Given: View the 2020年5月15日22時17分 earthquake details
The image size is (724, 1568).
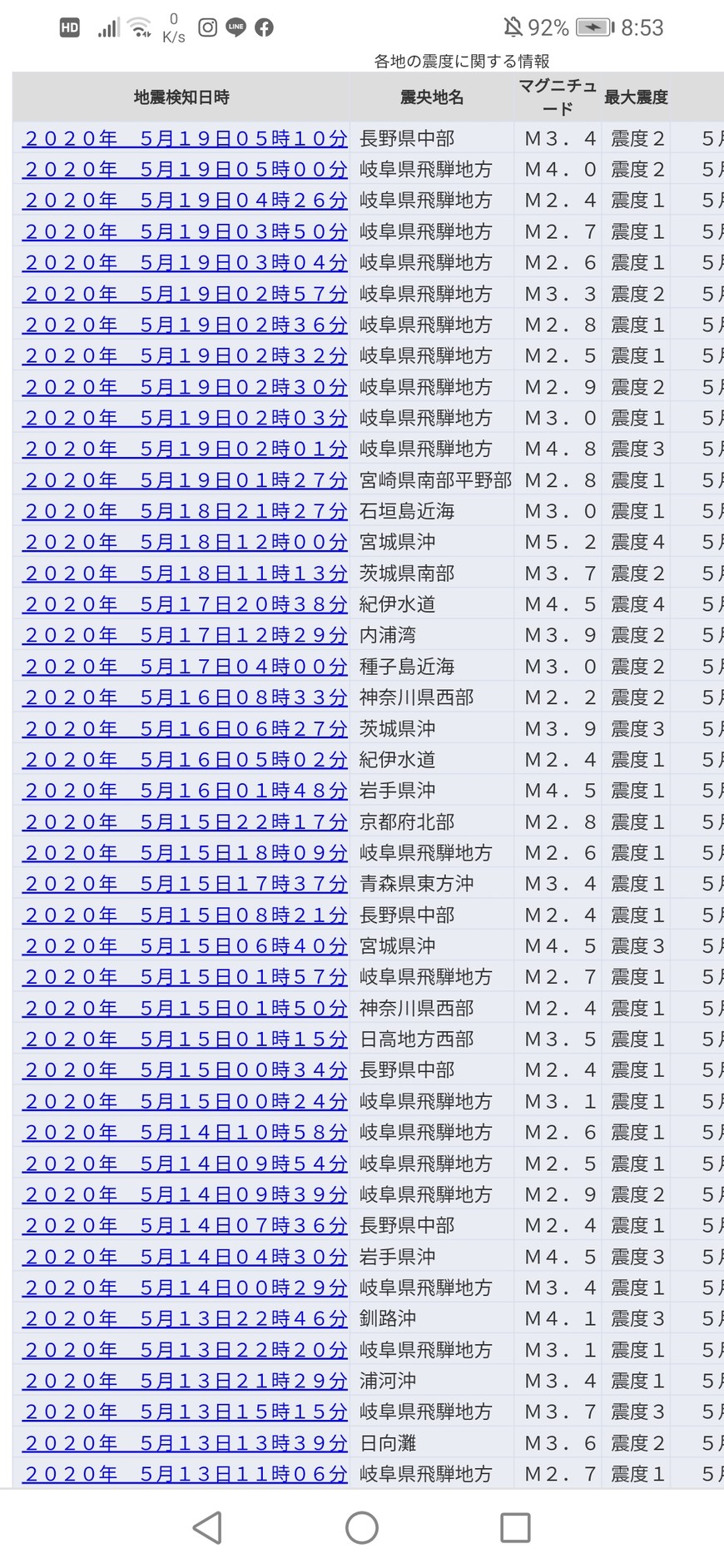Looking at the screenshot, I should pos(186,822).
